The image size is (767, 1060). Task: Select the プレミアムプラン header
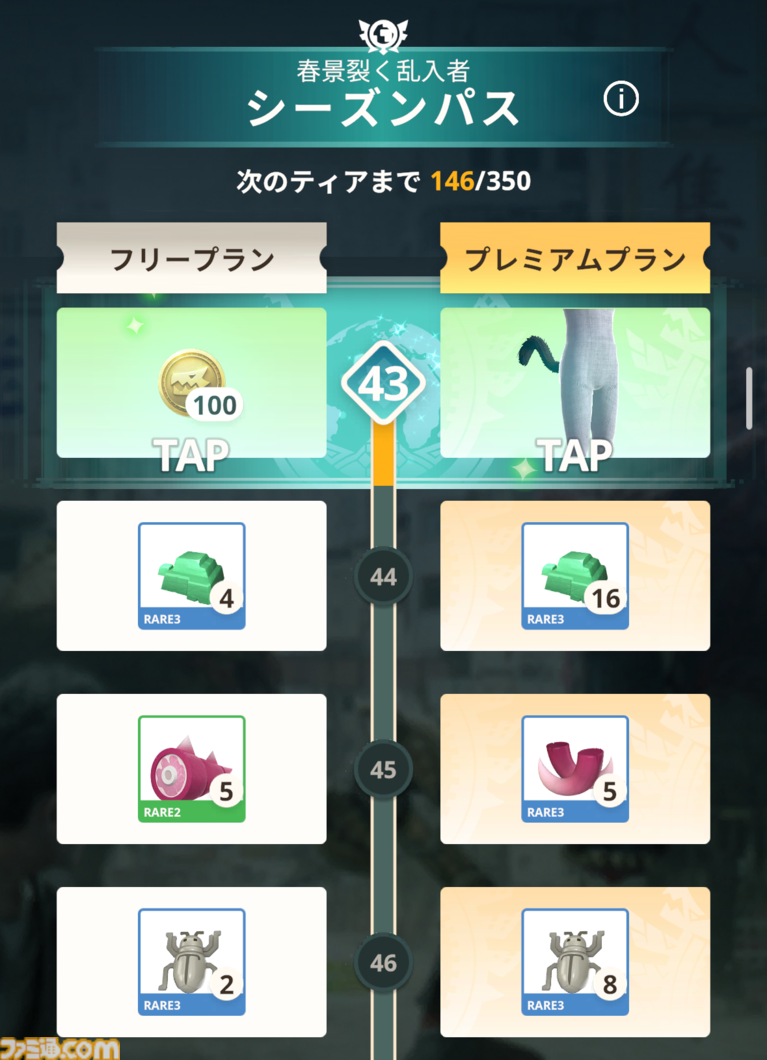pos(575,259)
